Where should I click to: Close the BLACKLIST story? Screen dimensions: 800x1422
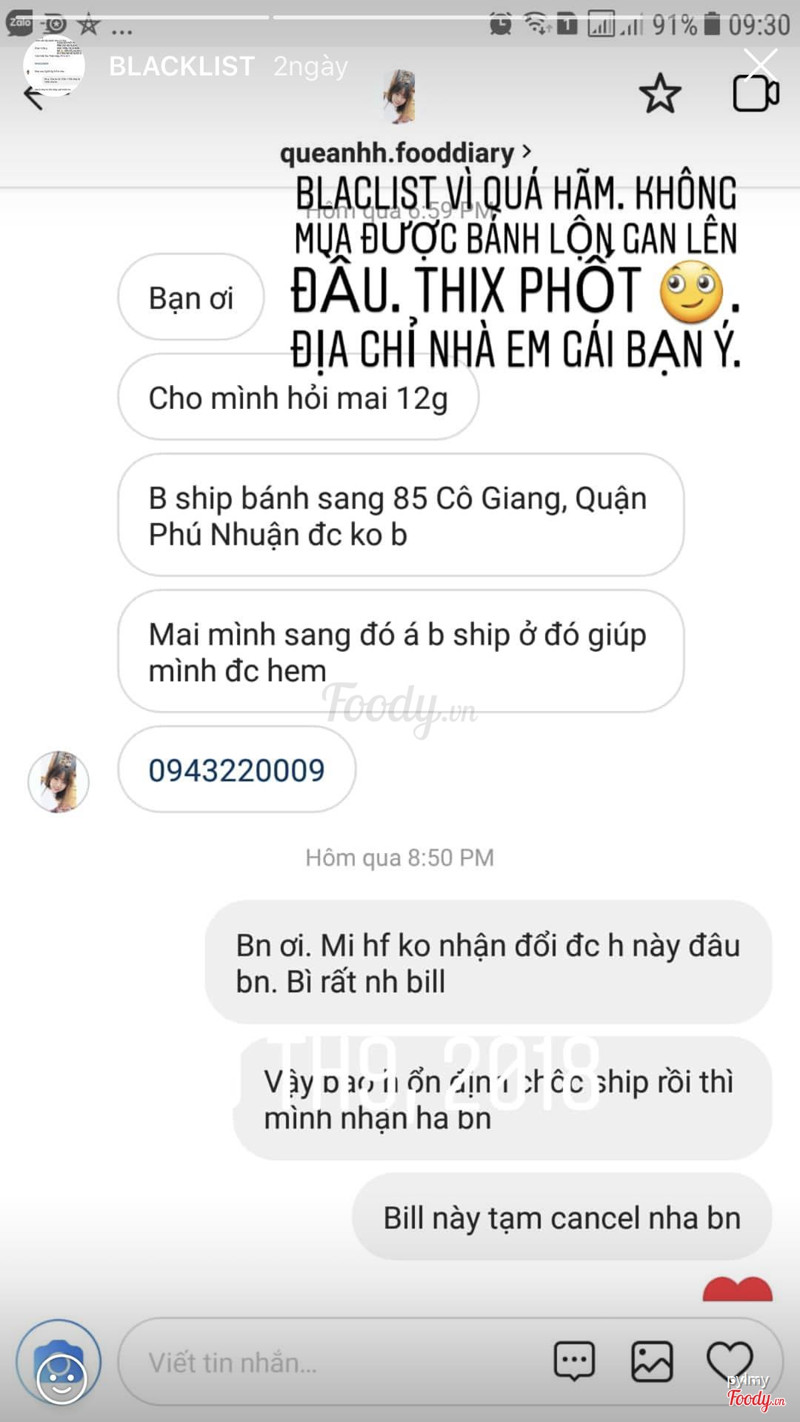pos(761,64)
